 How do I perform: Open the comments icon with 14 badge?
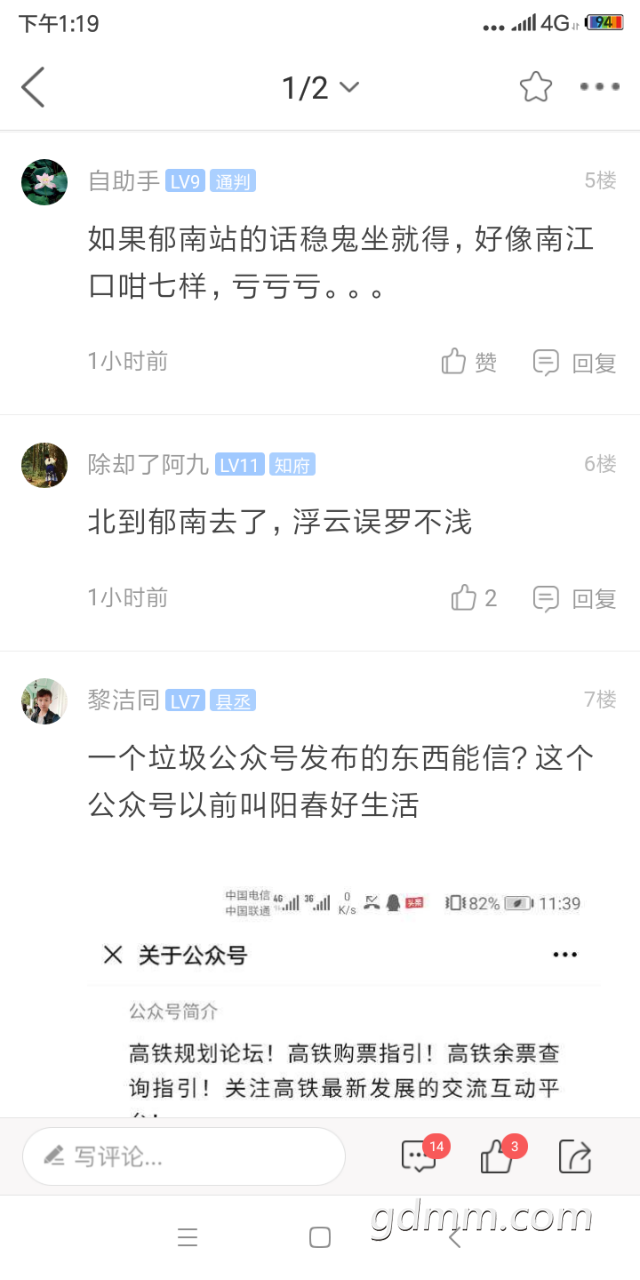419,1157
